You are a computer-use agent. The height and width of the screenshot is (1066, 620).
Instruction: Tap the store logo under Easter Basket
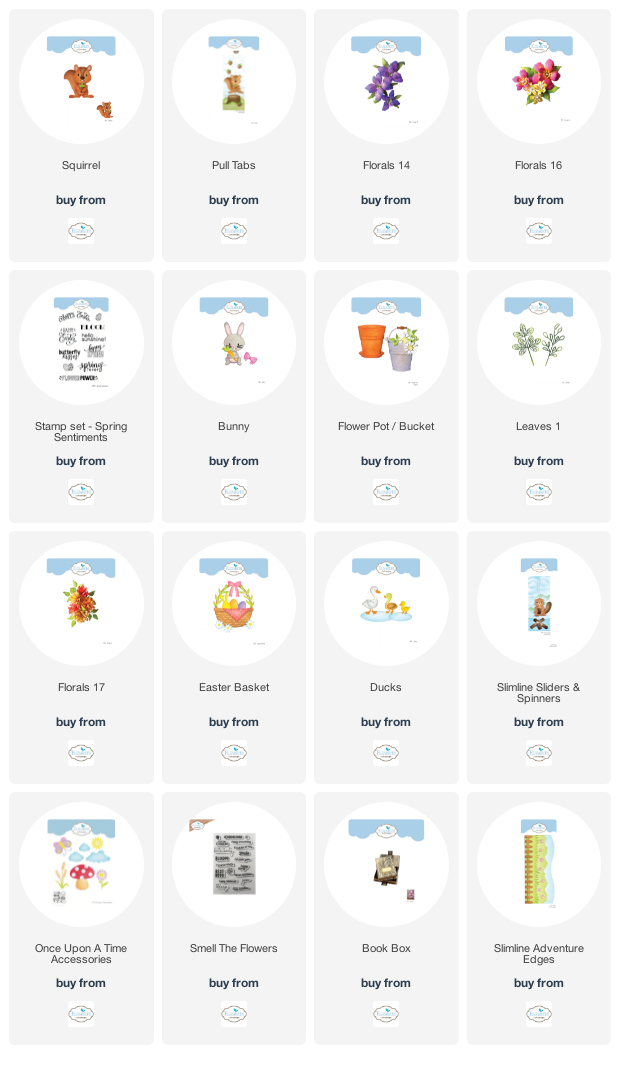[234, 753]
